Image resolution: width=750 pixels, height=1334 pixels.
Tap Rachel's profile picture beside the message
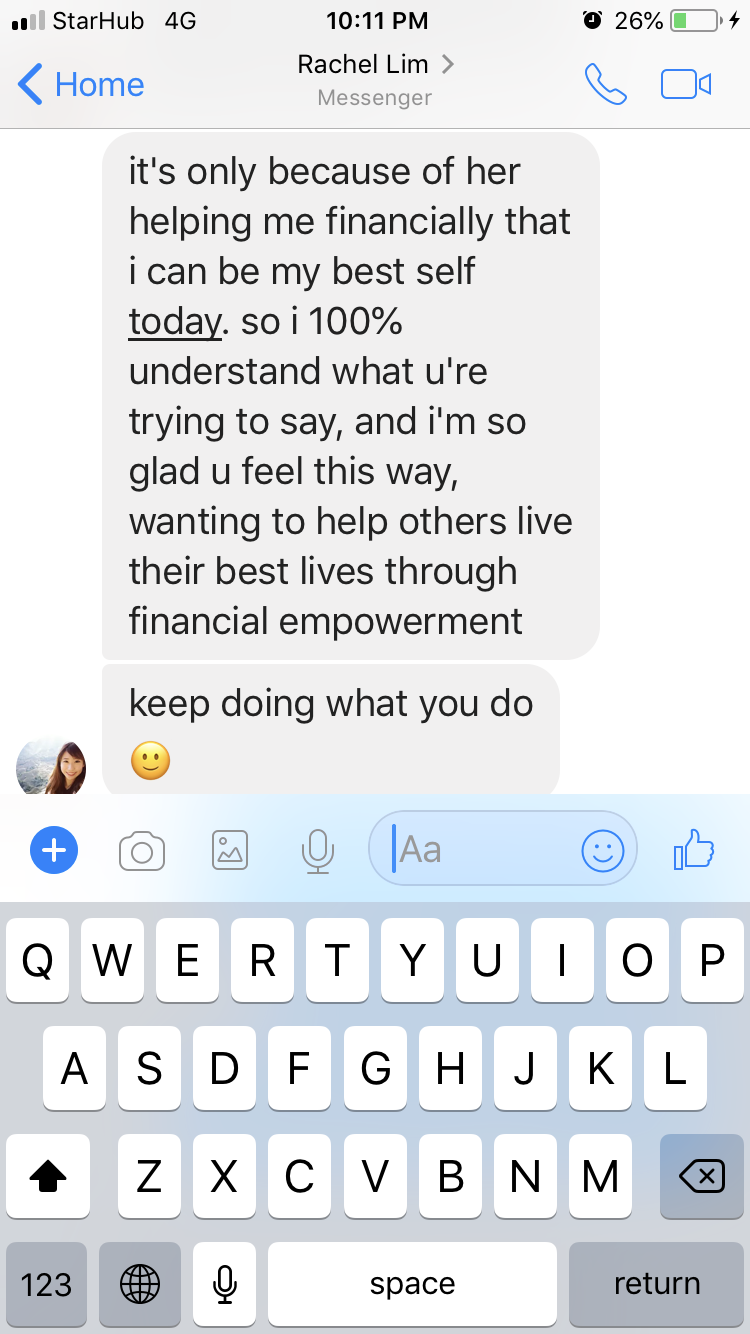(x=51, y=767)
